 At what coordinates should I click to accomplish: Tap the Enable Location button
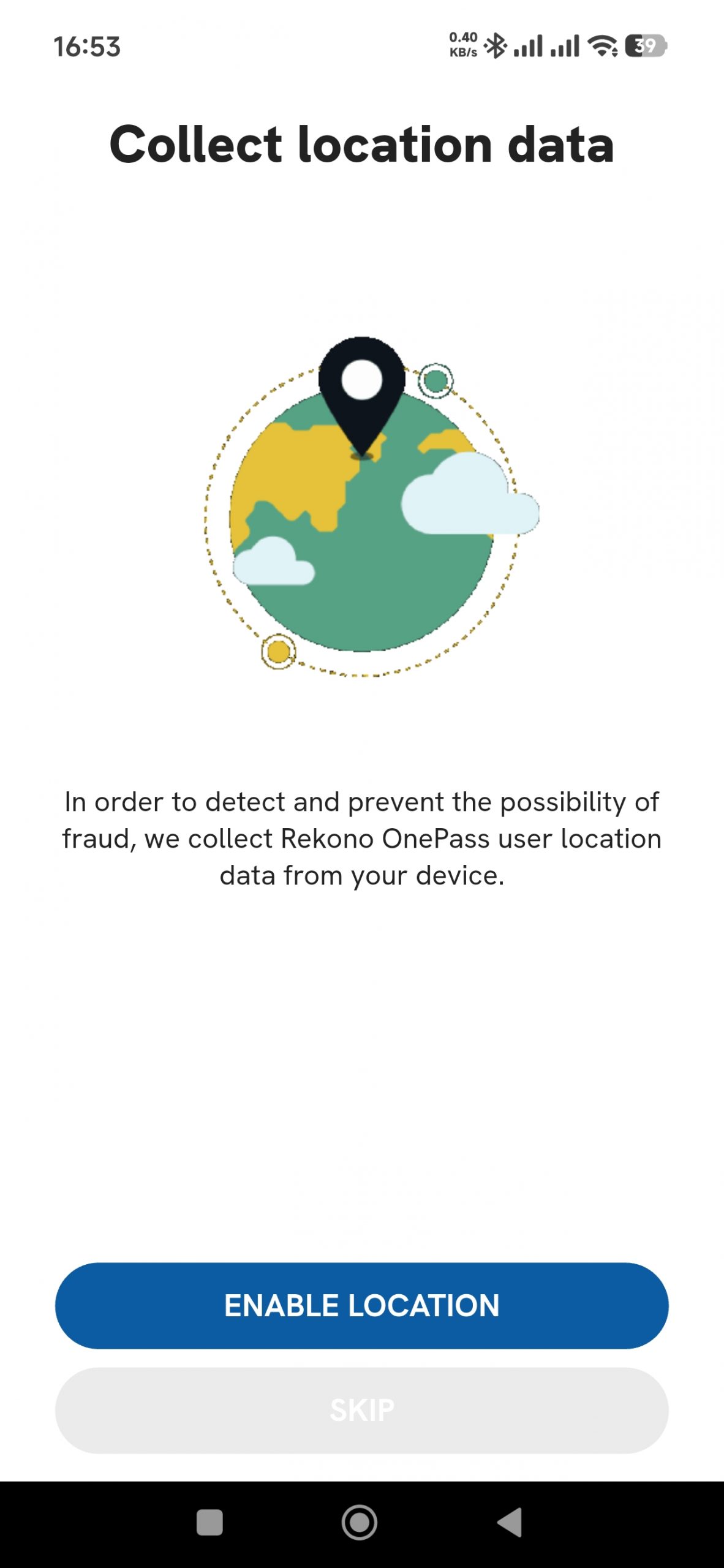[361, 1305]
